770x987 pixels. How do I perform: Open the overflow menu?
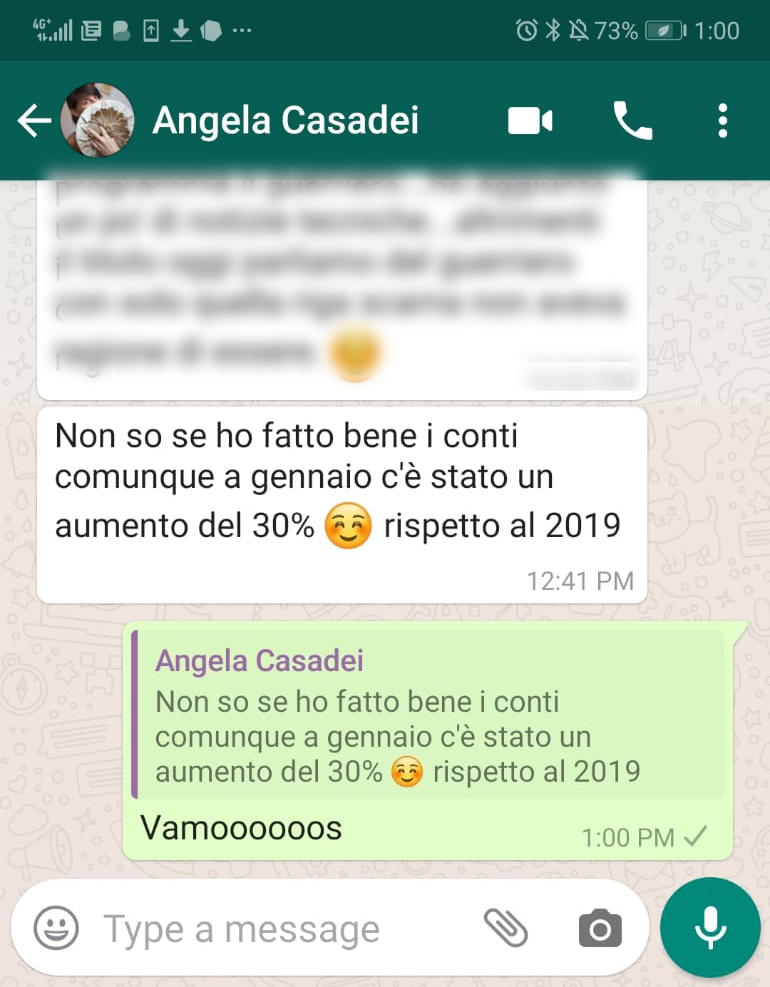pyautogui.click(x=722, y=121)
